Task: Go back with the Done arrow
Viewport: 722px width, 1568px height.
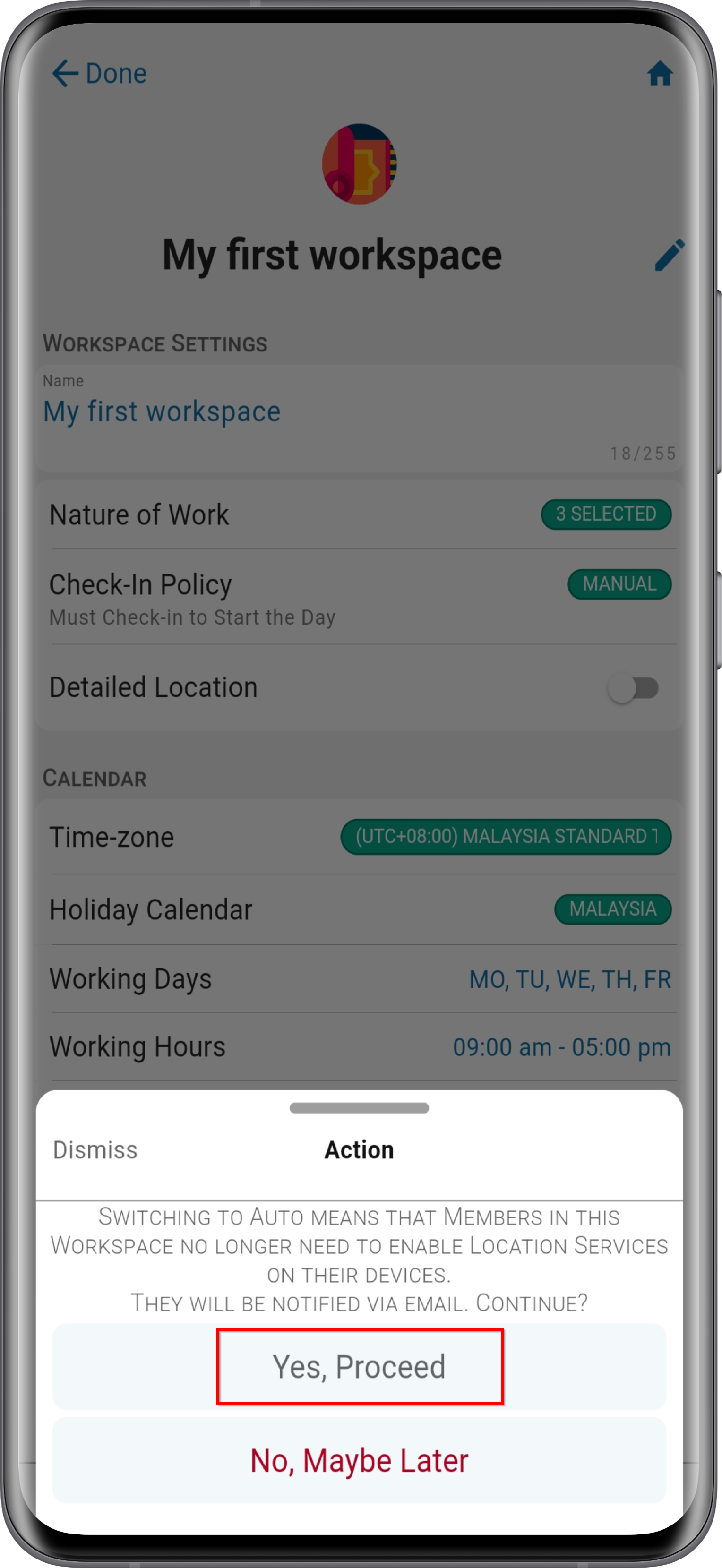Action: click(x=99, y=74)
